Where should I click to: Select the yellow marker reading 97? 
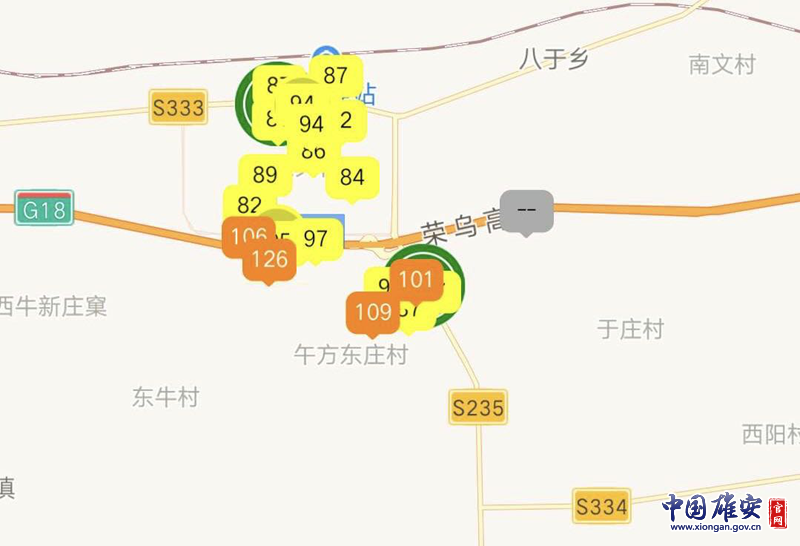318,239
